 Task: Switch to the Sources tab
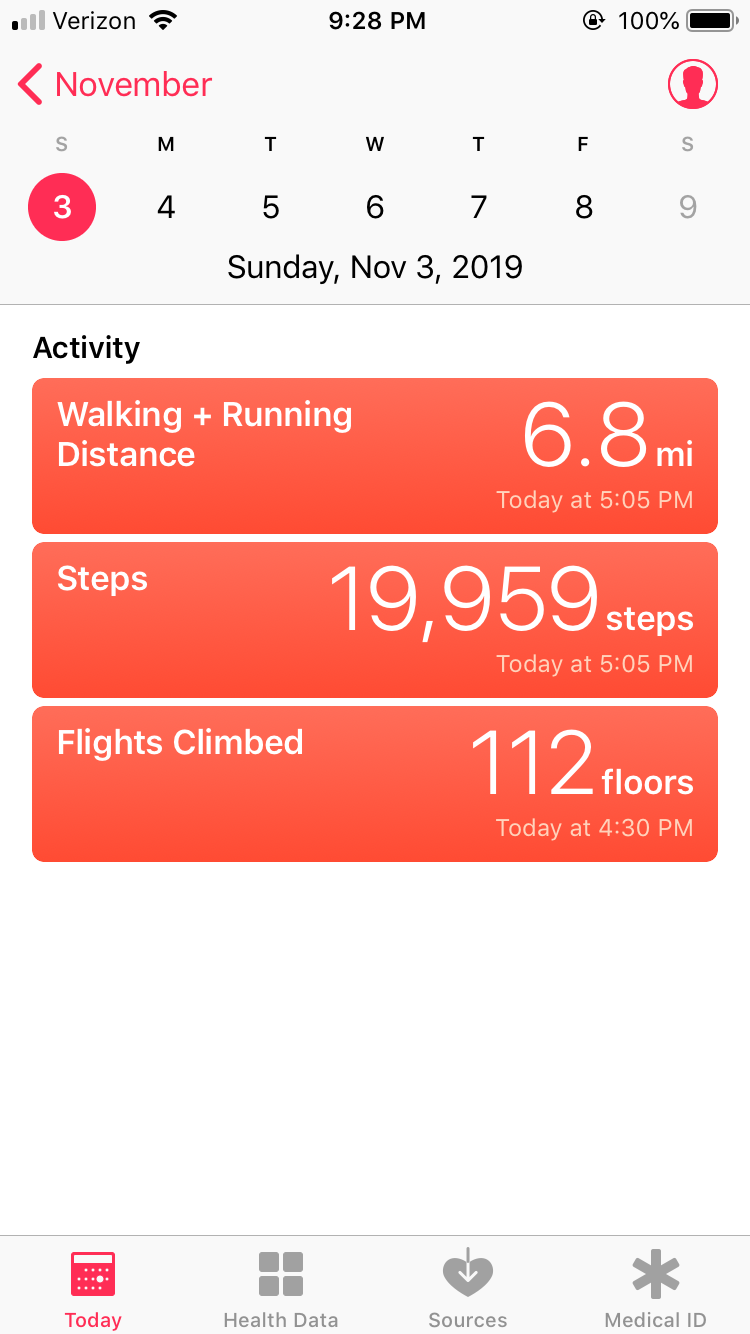468,1288
